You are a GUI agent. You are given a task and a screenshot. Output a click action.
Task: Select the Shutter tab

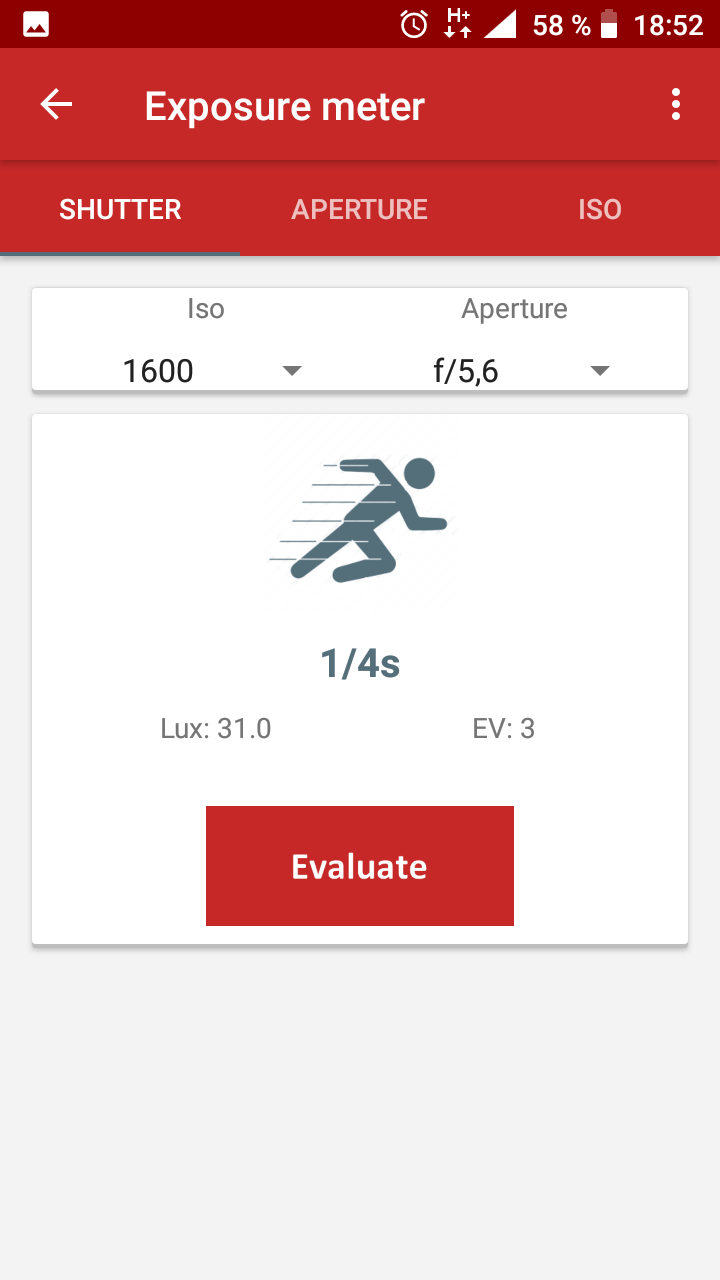click(x=120, y=209)
